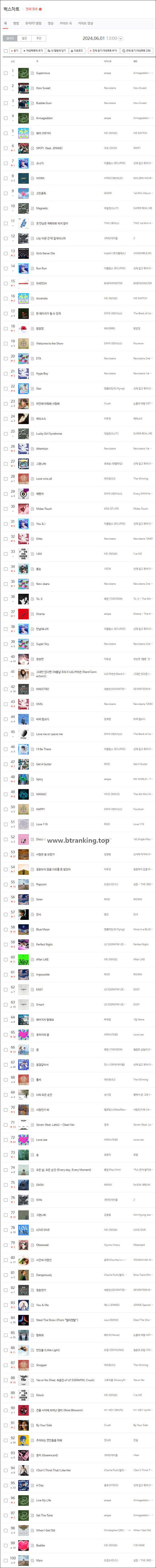The height and width of the screenshot is (1568, 156).
Task: Tick the checkbox for Supernova
Action: 6,73
